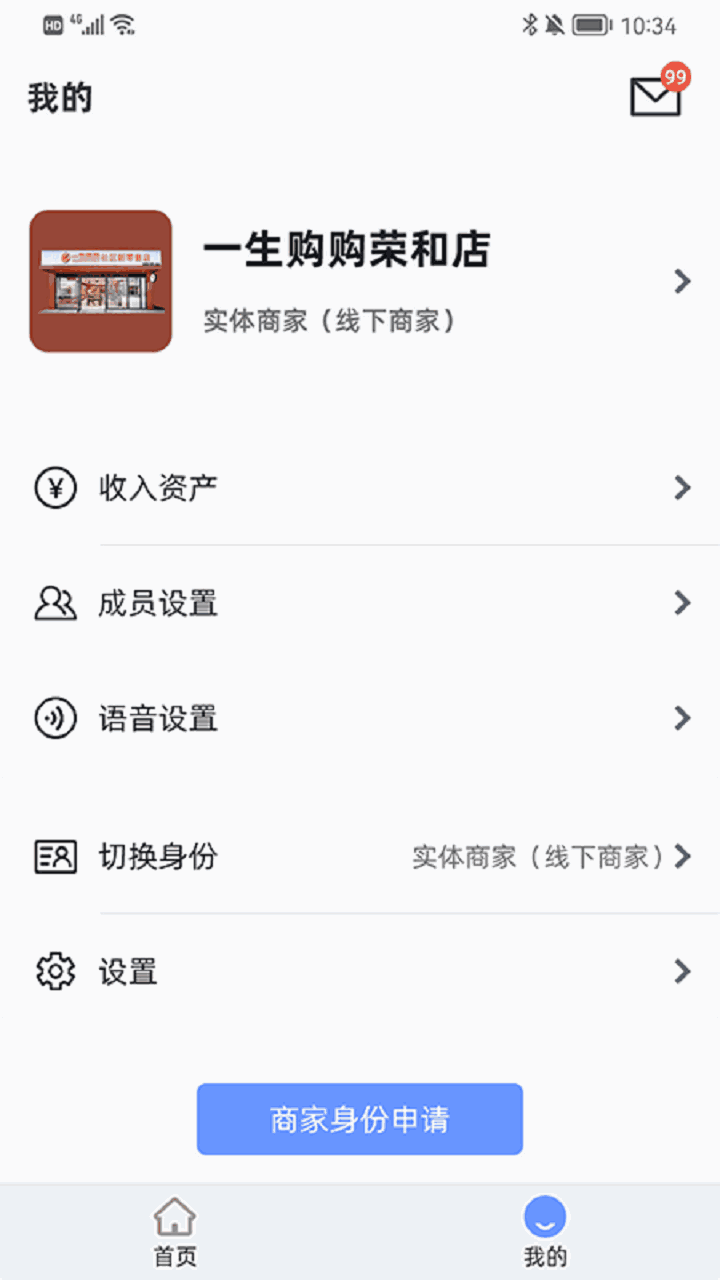Go to 成员设置
Image resolution: width=720 pixels, height=1280 pixels.
tap(360, 603)
